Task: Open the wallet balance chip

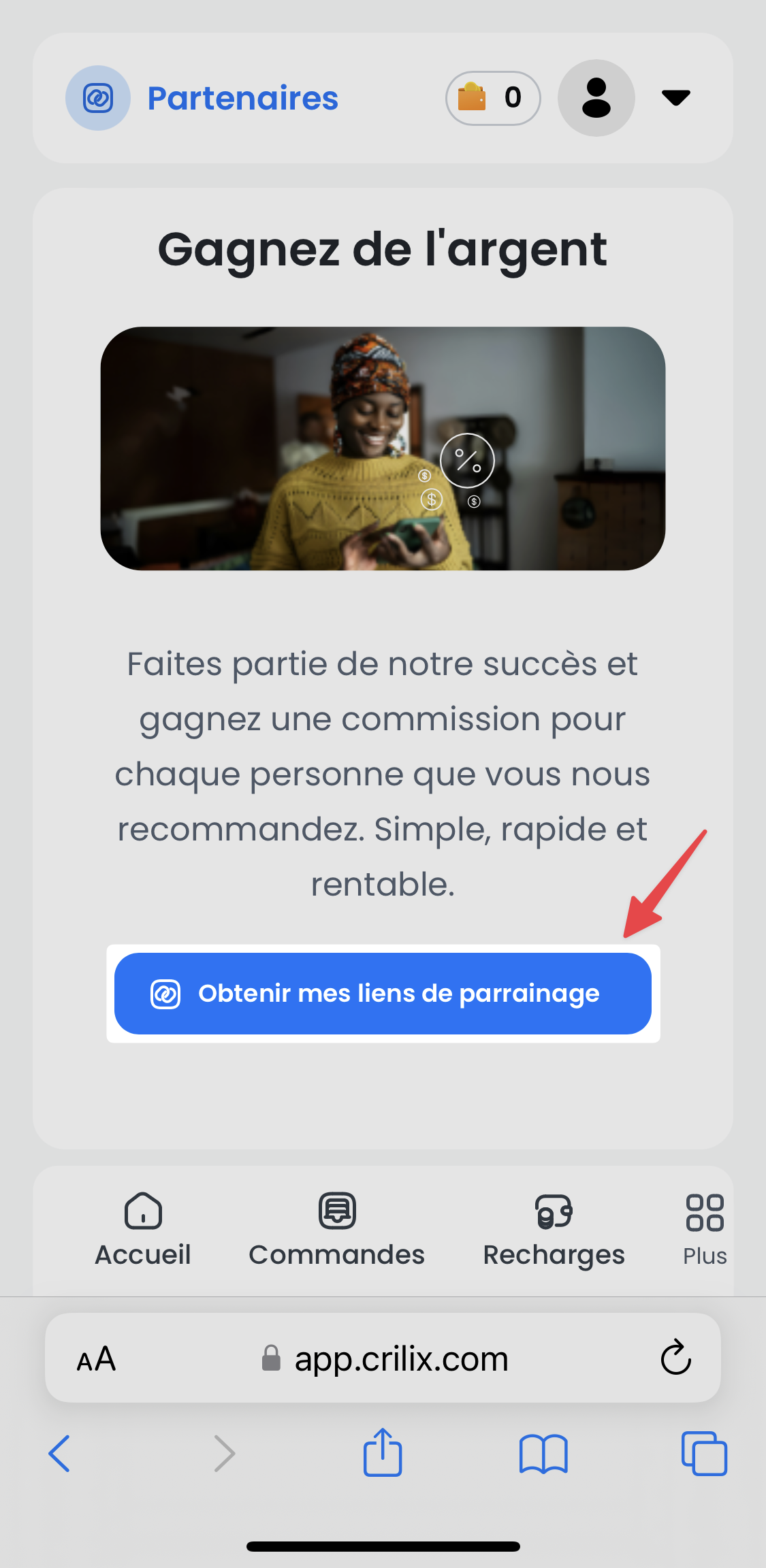Action: click(x=493, y=98)
